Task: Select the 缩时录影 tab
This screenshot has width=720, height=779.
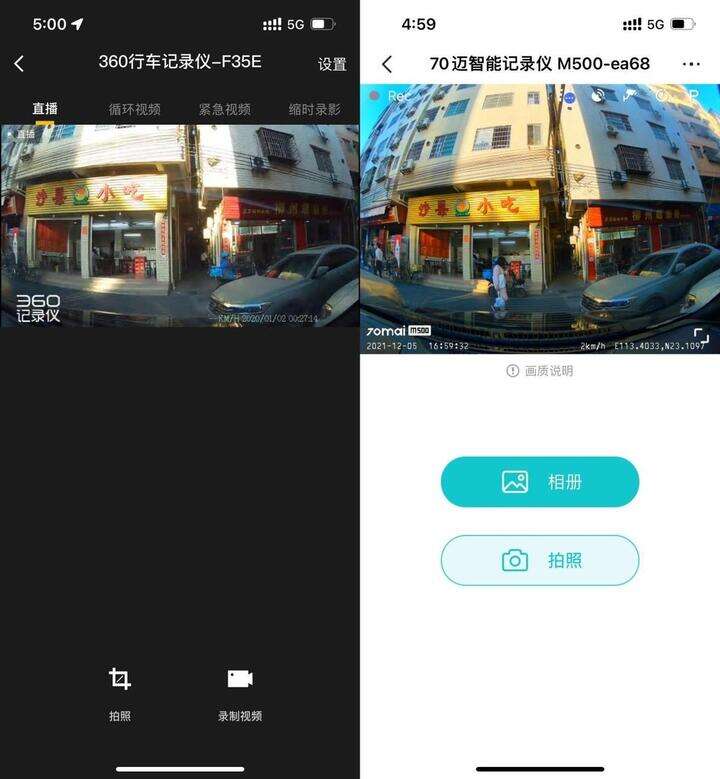Action: [314, 109]
